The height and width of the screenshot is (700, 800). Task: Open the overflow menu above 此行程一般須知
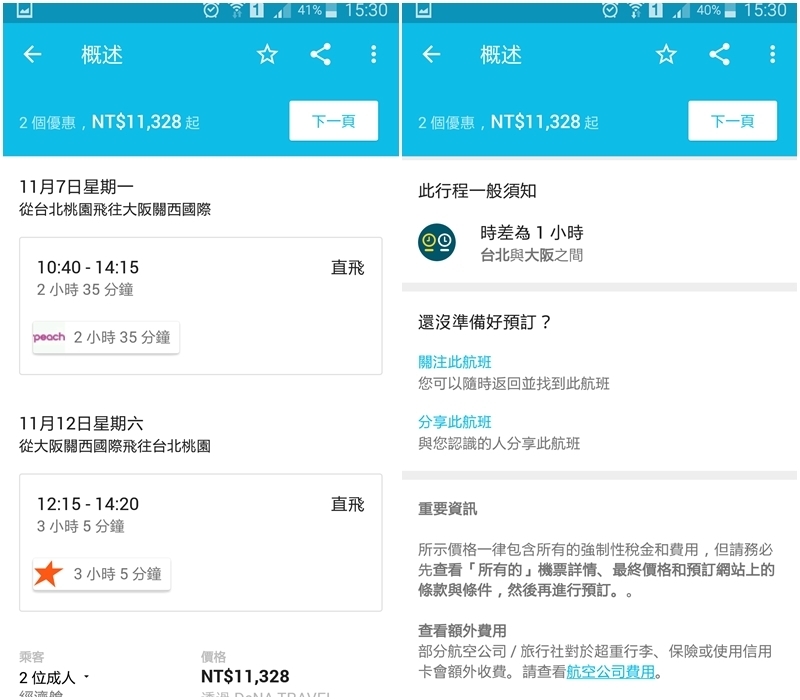[773, 55]
